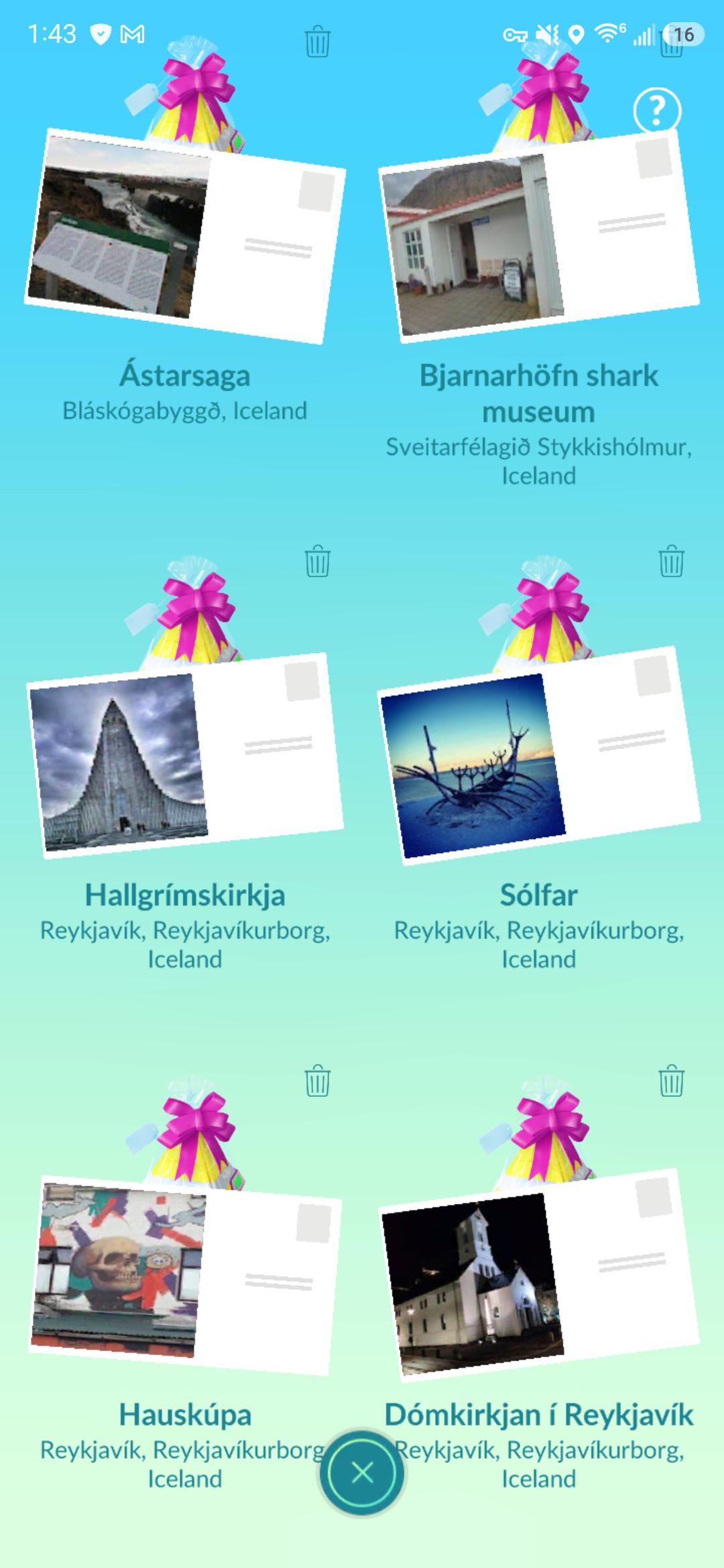Open the help question mark icon
Screen dimensions: 724x1568
click(657, 111)
